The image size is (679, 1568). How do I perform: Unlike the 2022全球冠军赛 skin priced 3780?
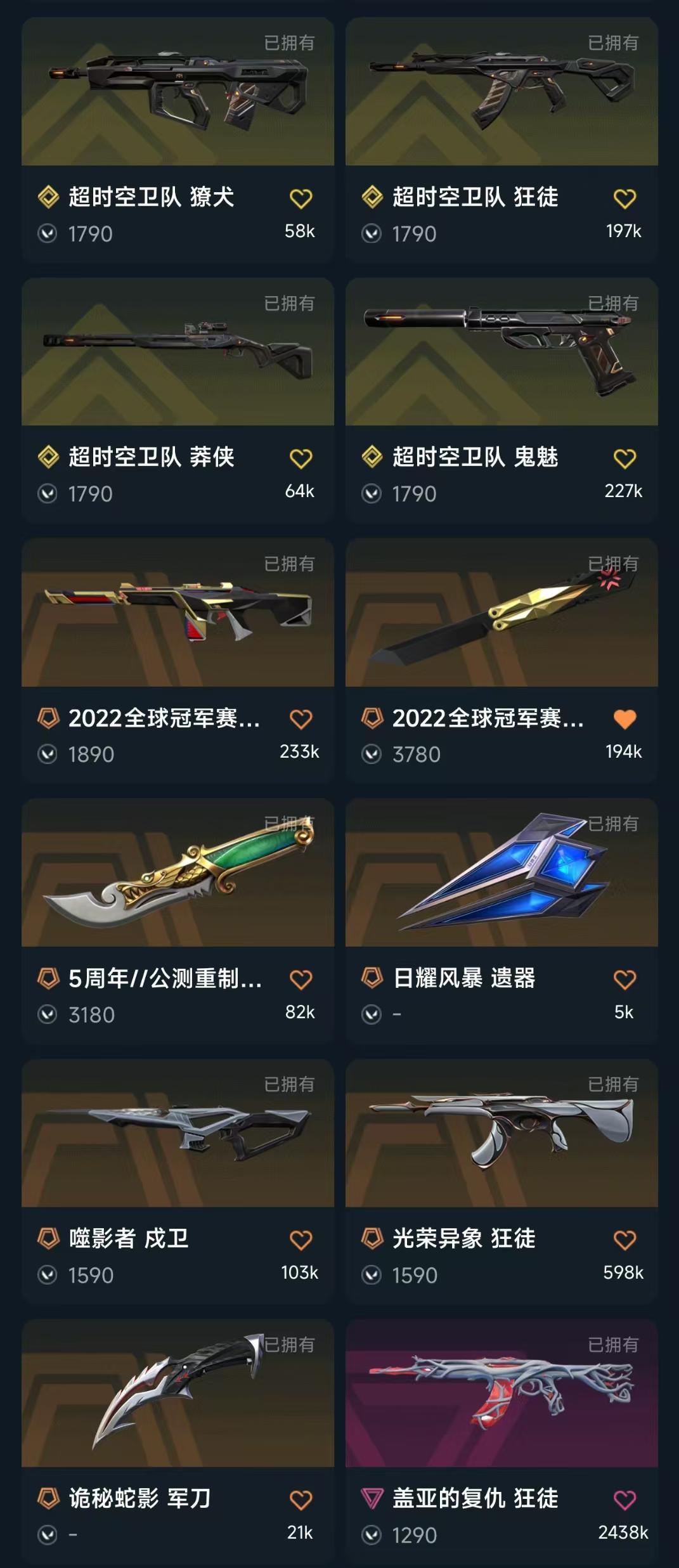click(624, 719)
